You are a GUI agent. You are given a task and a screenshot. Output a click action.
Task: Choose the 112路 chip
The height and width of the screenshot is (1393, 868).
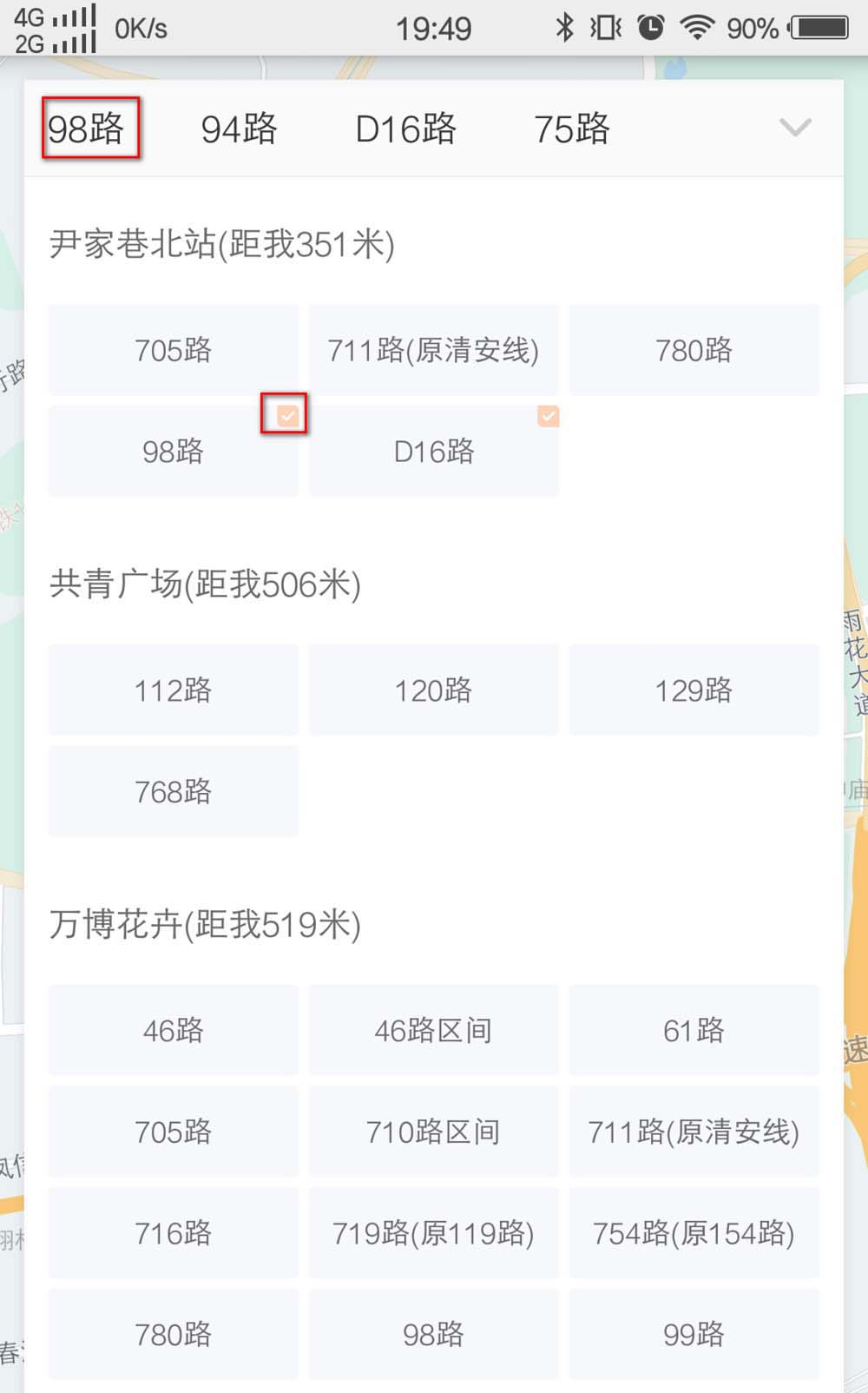click(x=174, y=690)
